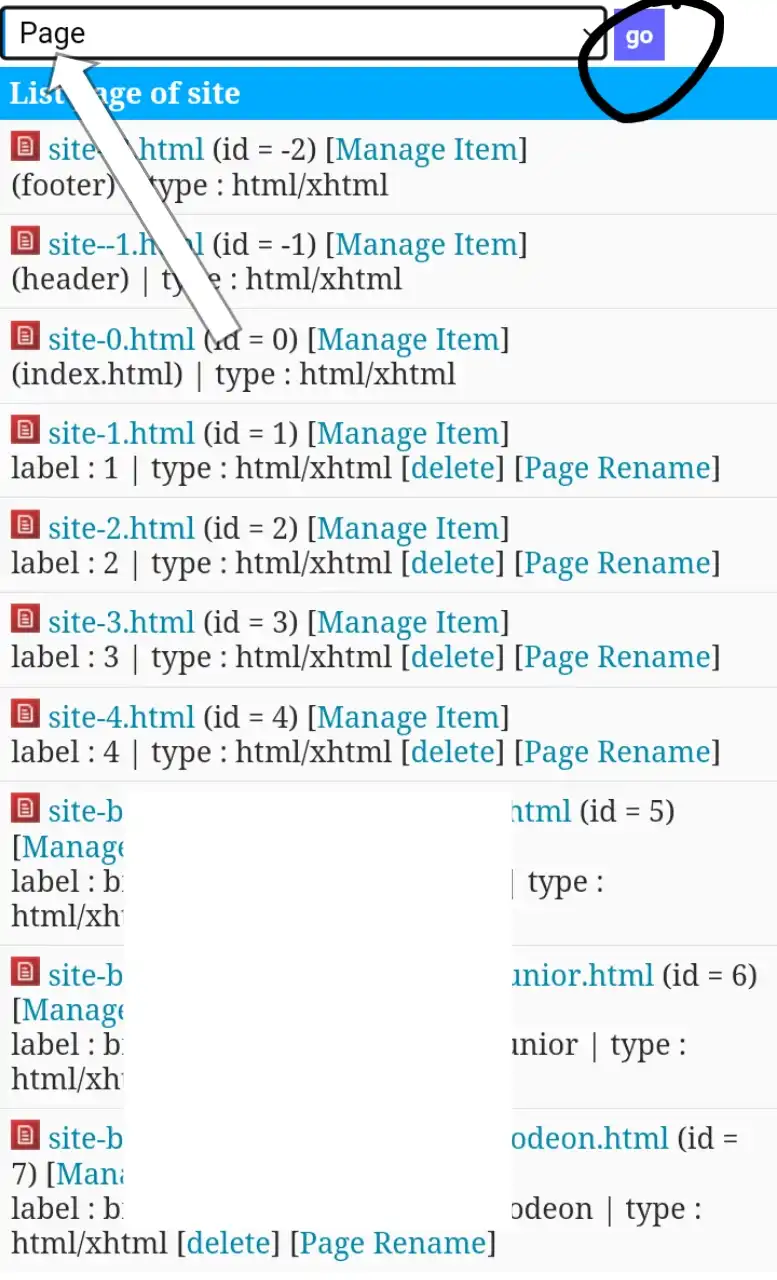Open the site-2.html page link
Viewport: 777px width, 1280px height.
pos(121,528)
